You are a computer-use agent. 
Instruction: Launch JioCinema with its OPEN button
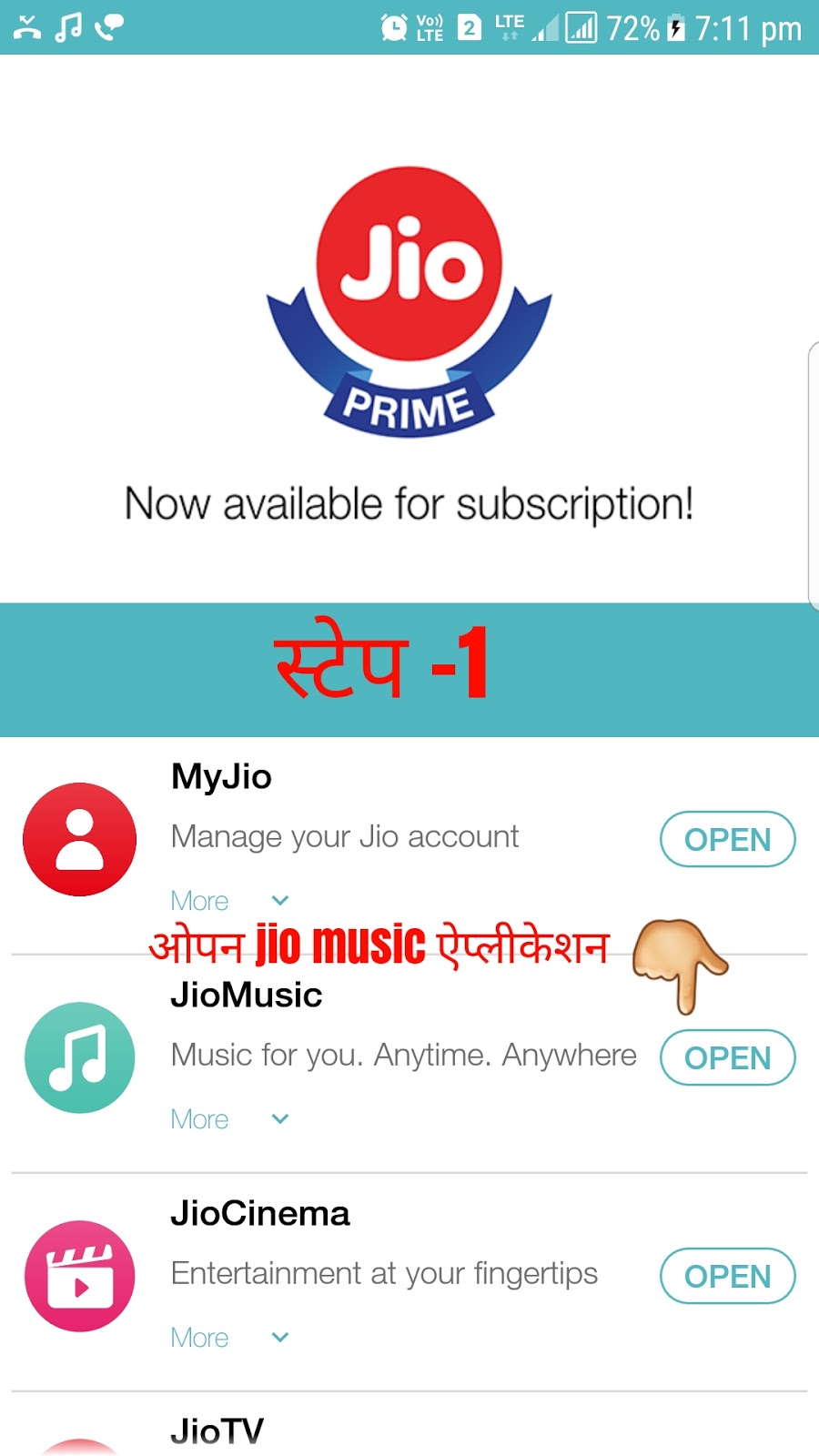pos(727,1276)
